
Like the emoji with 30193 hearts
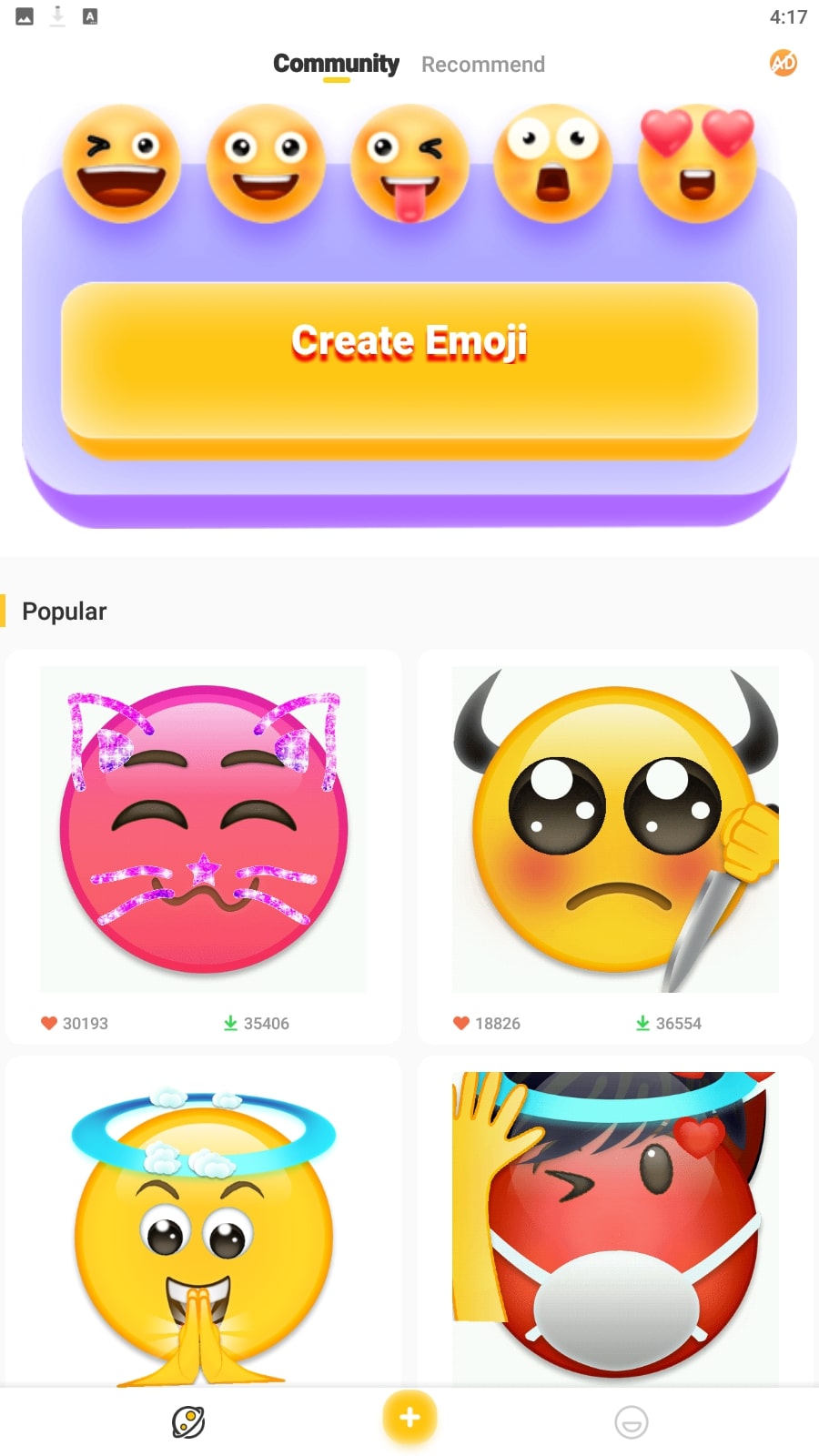tap(75, 1023)
